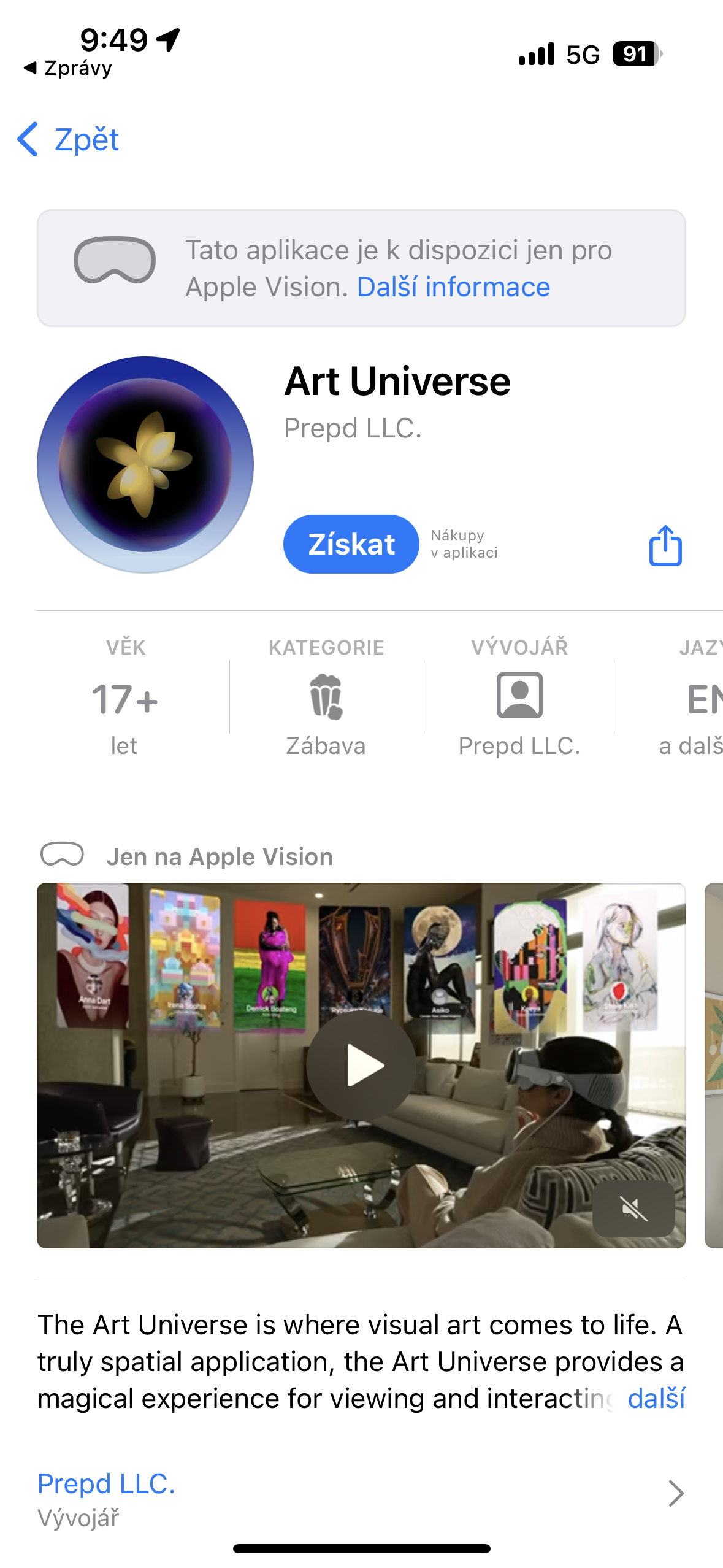Return to Zprávy app via status bar link
Screen dimensions: 723x1568
[68, 68]
